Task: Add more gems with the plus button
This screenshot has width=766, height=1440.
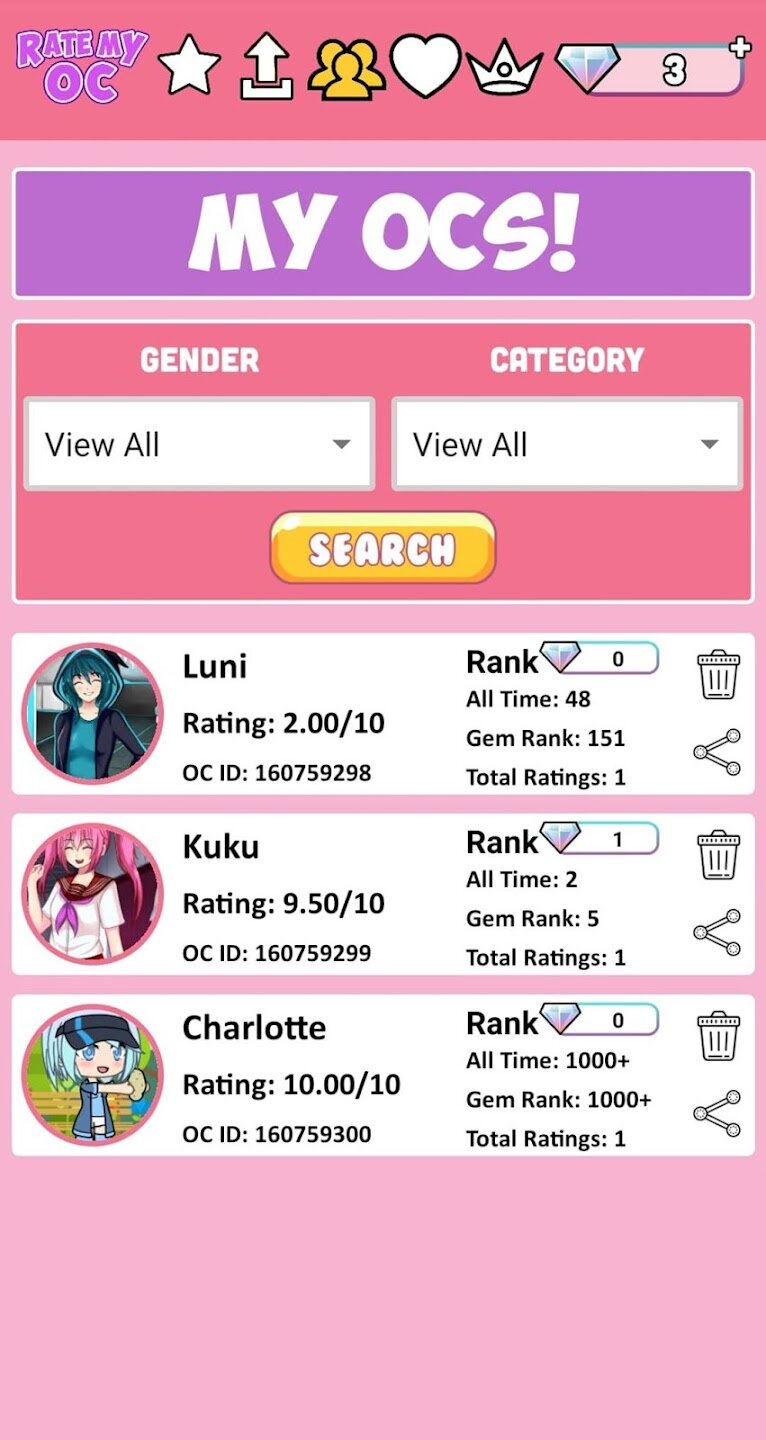Action: (740, 46)
